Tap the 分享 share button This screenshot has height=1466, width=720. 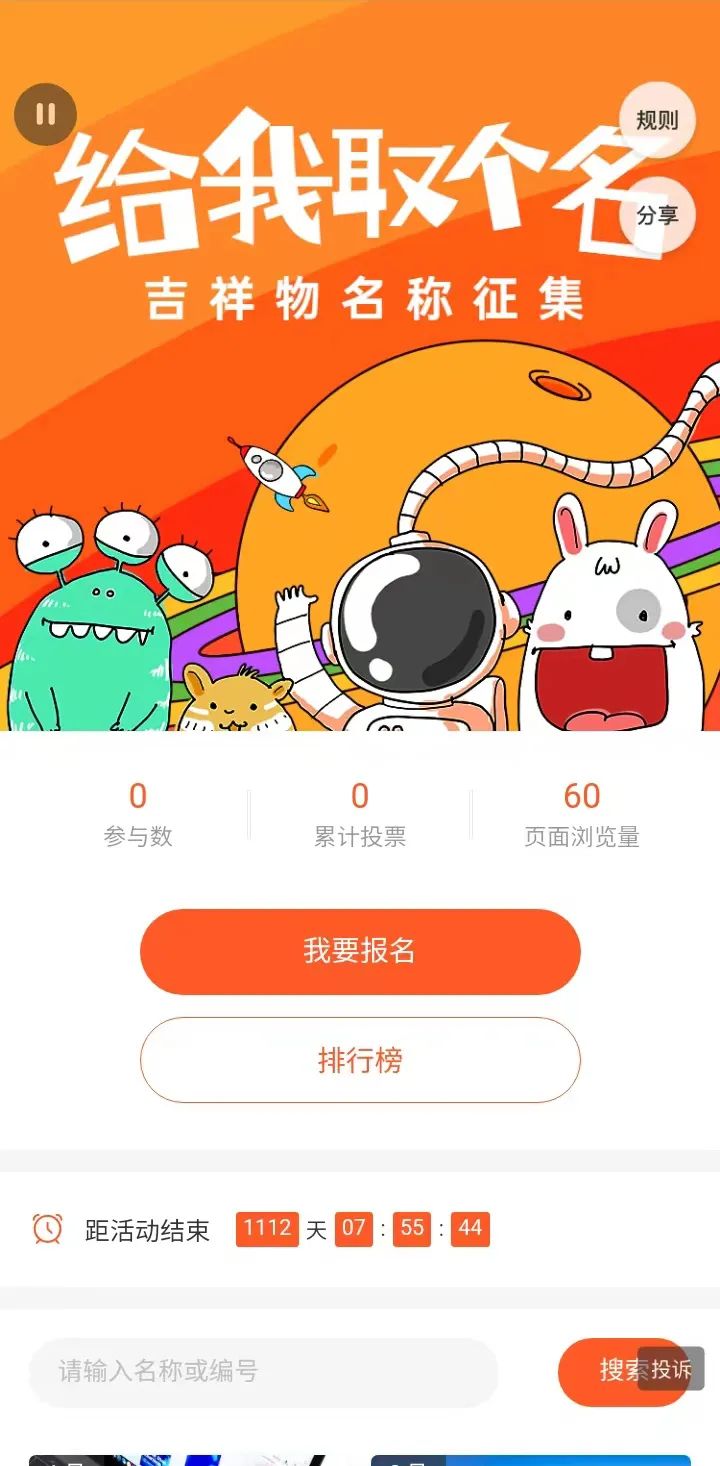(657, 215)
